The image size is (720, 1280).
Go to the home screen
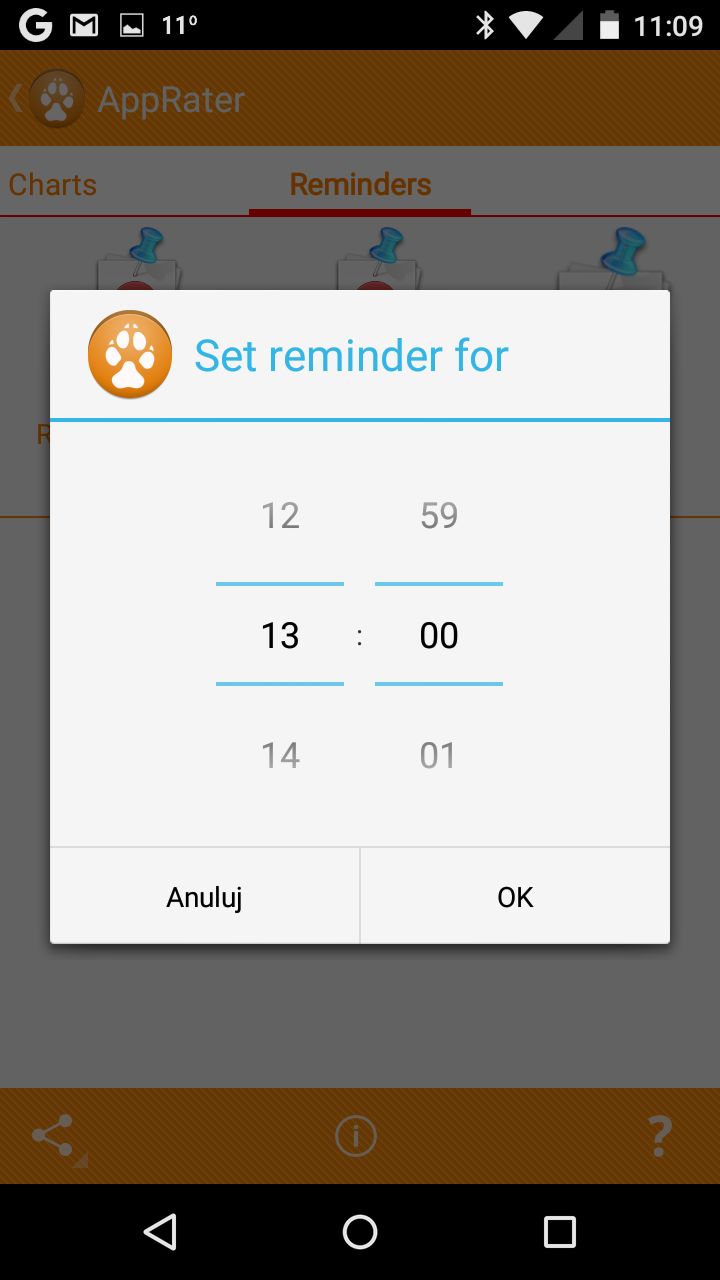coord(360,1232)
